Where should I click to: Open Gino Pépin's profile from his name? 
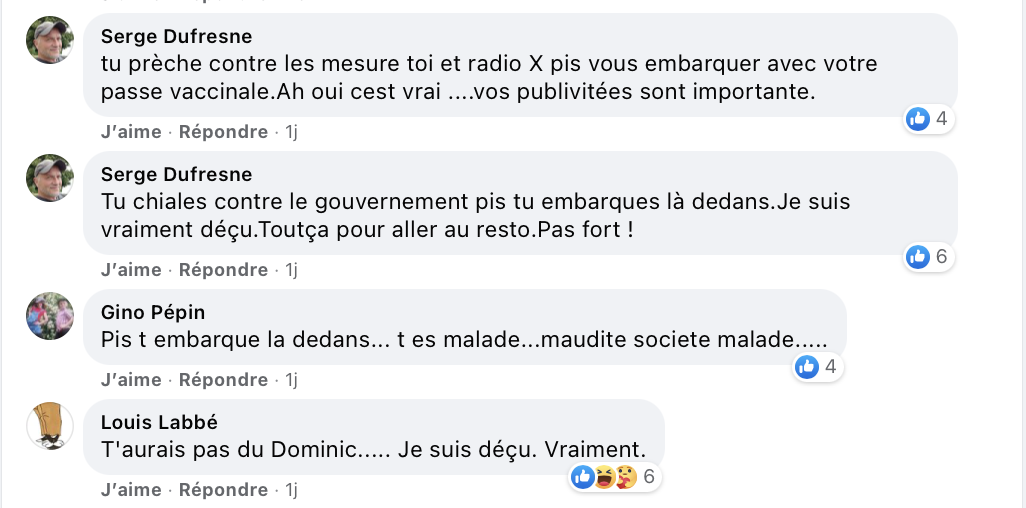coord(153,312)
